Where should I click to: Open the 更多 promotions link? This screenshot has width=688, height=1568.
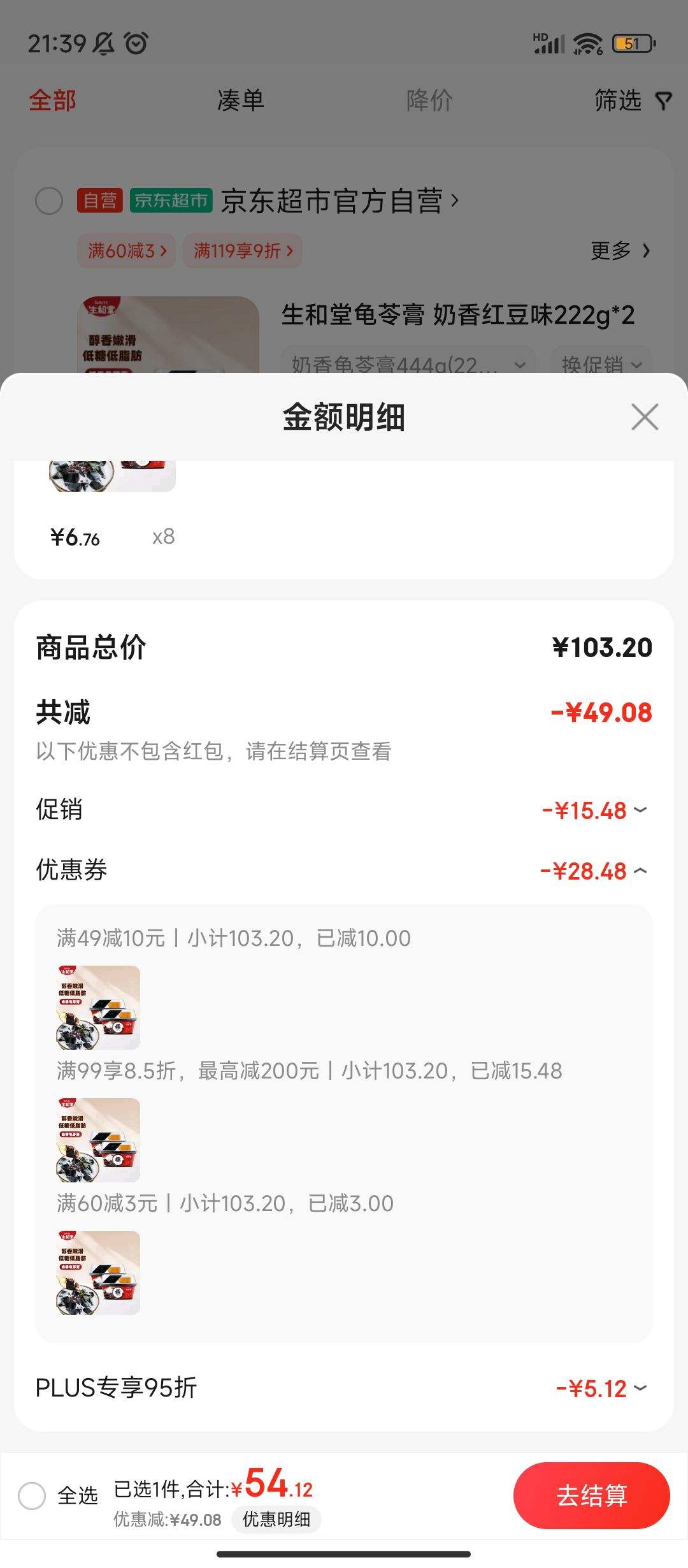point(617,251)
